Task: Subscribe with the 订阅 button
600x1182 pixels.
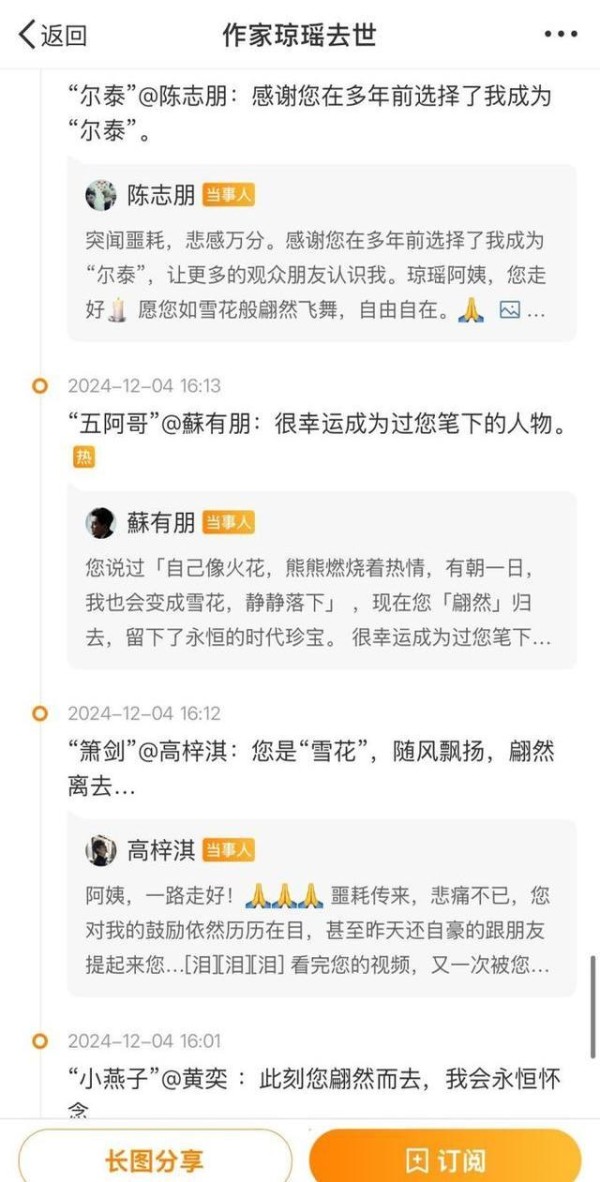Action: point(445,1160)
